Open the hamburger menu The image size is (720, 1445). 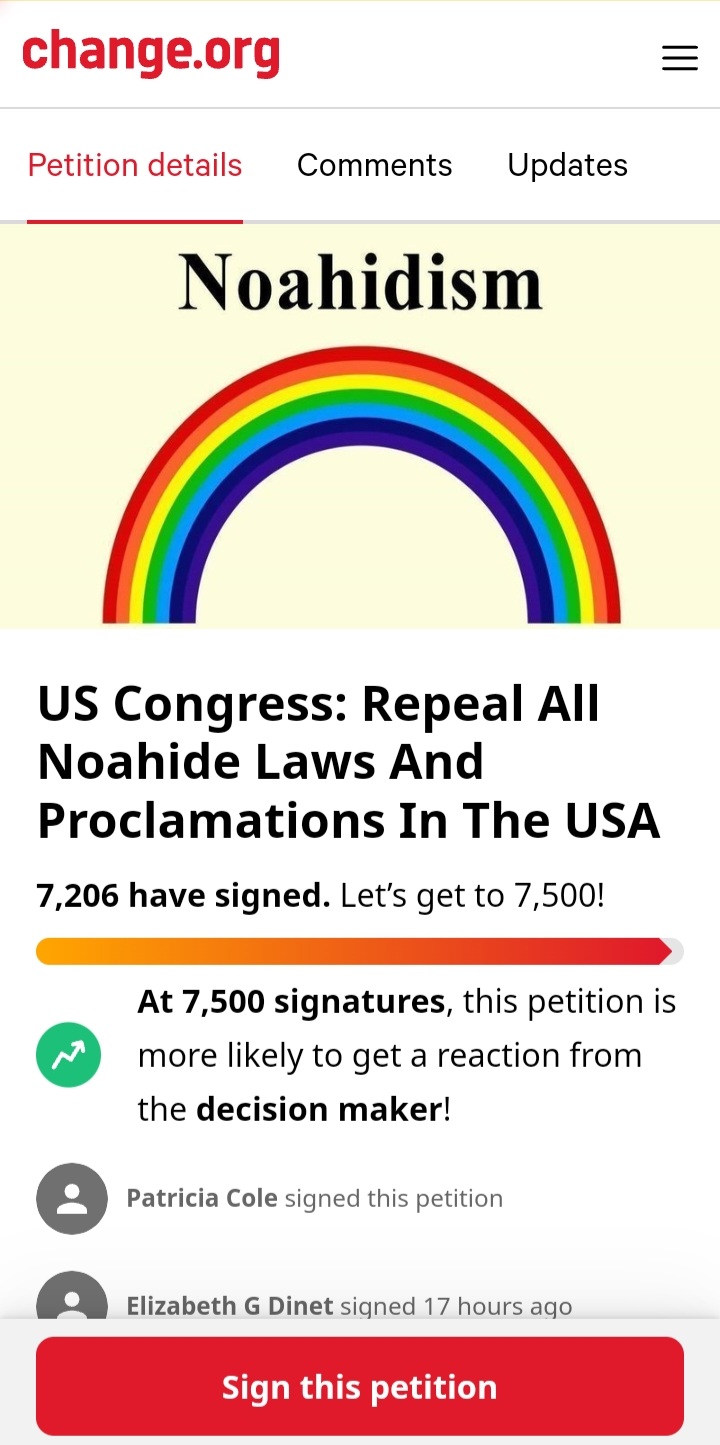(680, 59)
